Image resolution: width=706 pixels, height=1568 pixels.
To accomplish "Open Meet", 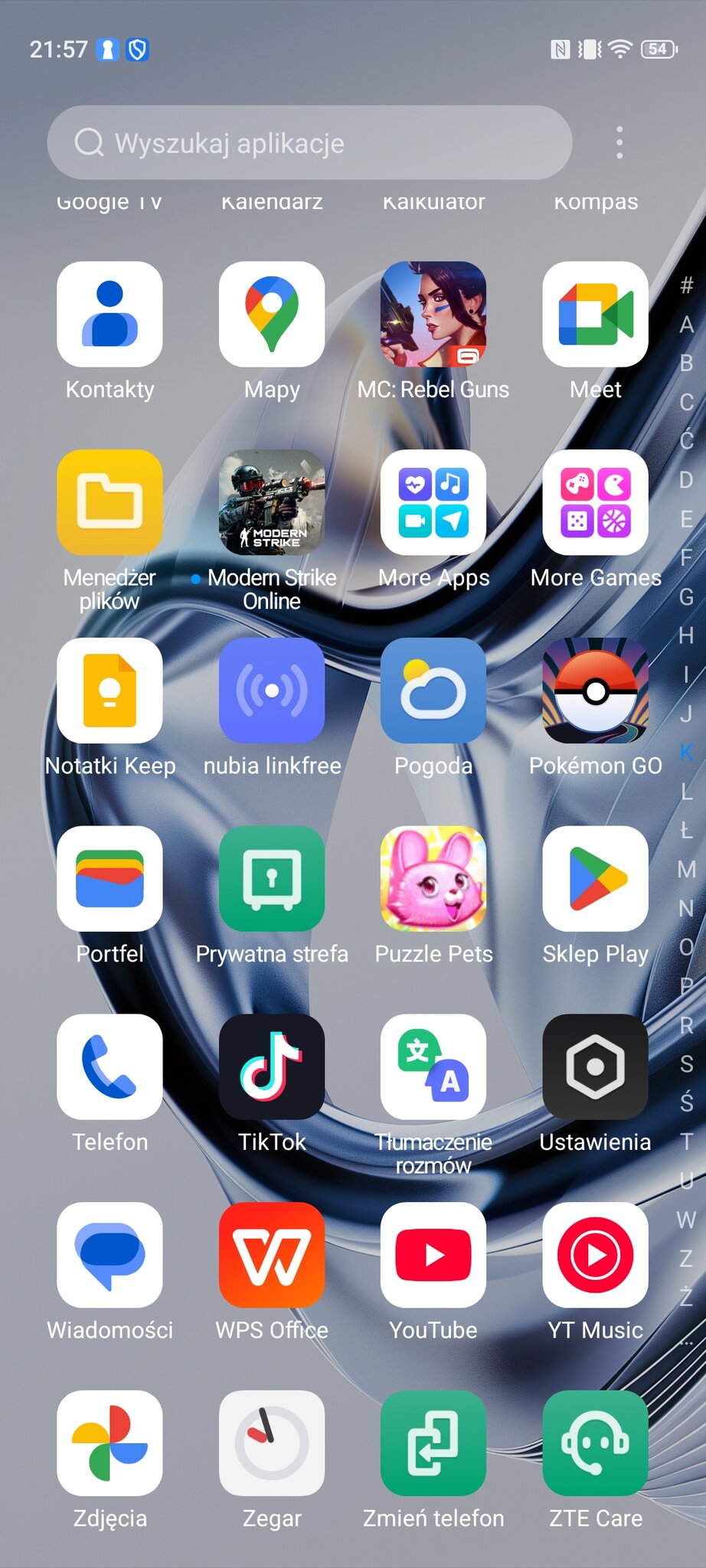I will coord(595,315).
